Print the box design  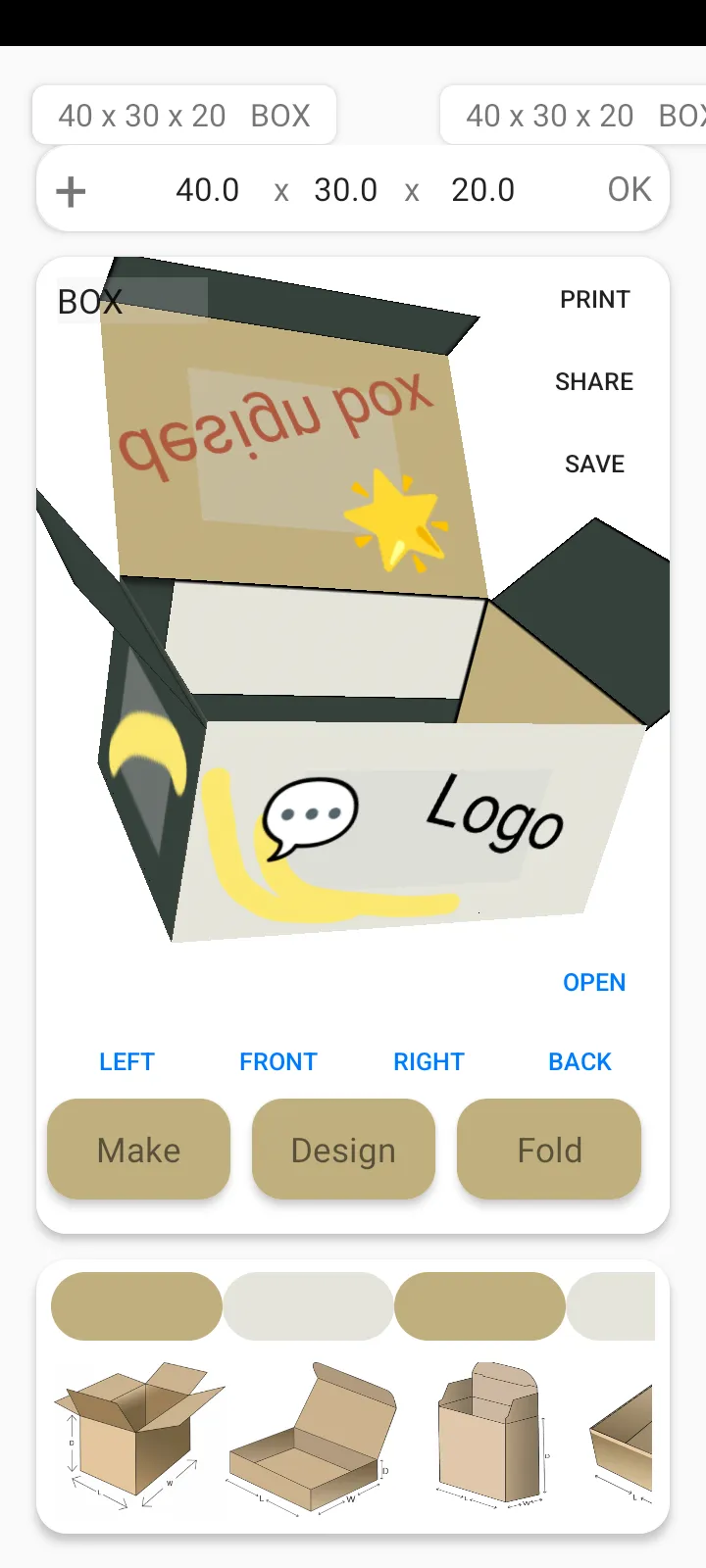pos(594,300)
